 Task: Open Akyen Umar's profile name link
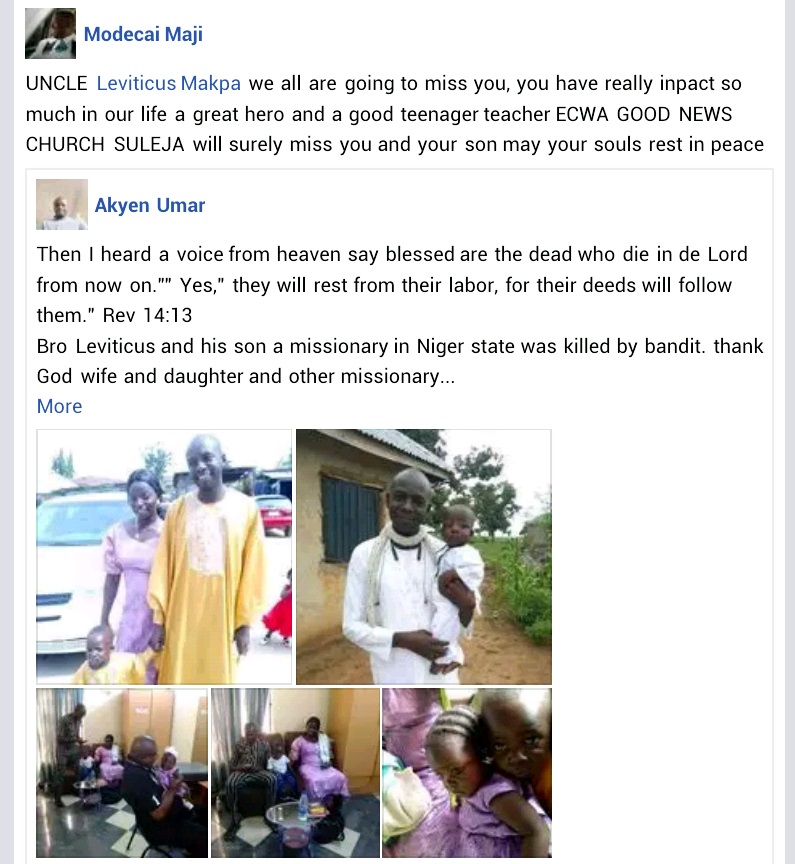coord(150,206)
